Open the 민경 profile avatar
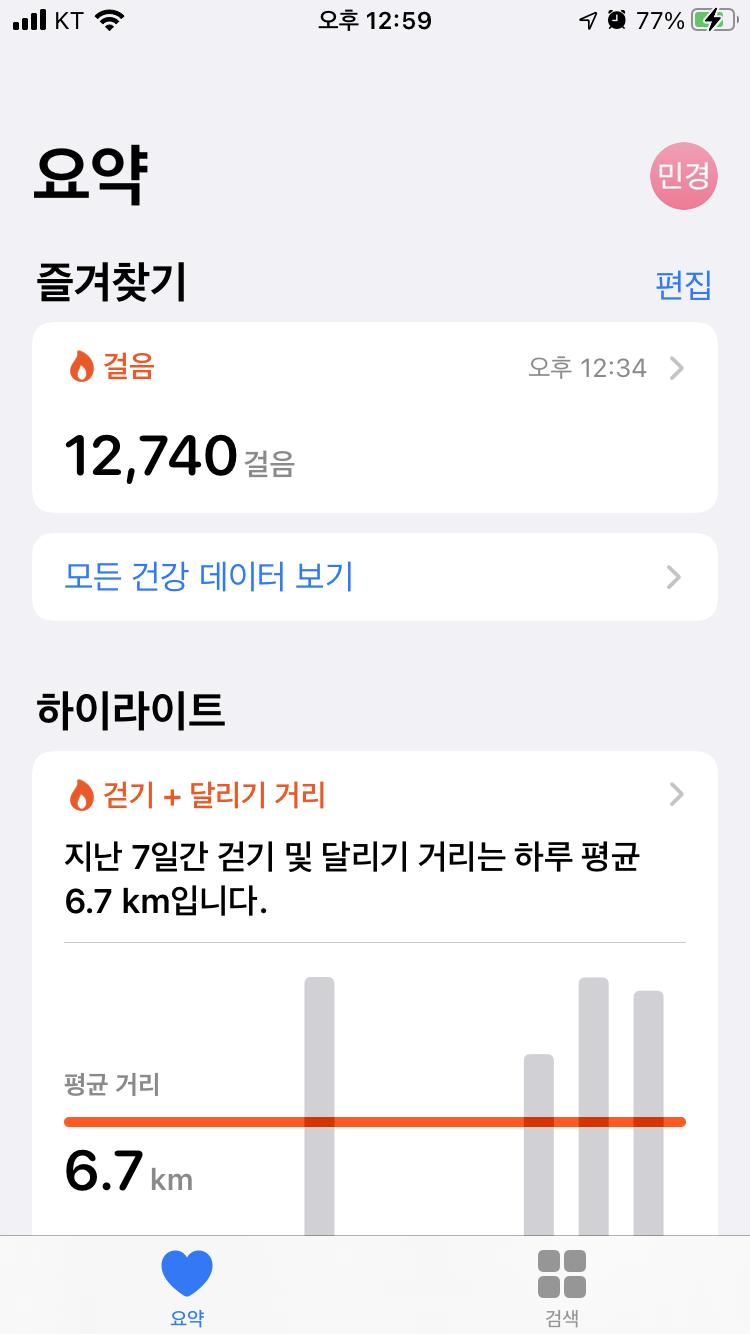 (684, 176)
